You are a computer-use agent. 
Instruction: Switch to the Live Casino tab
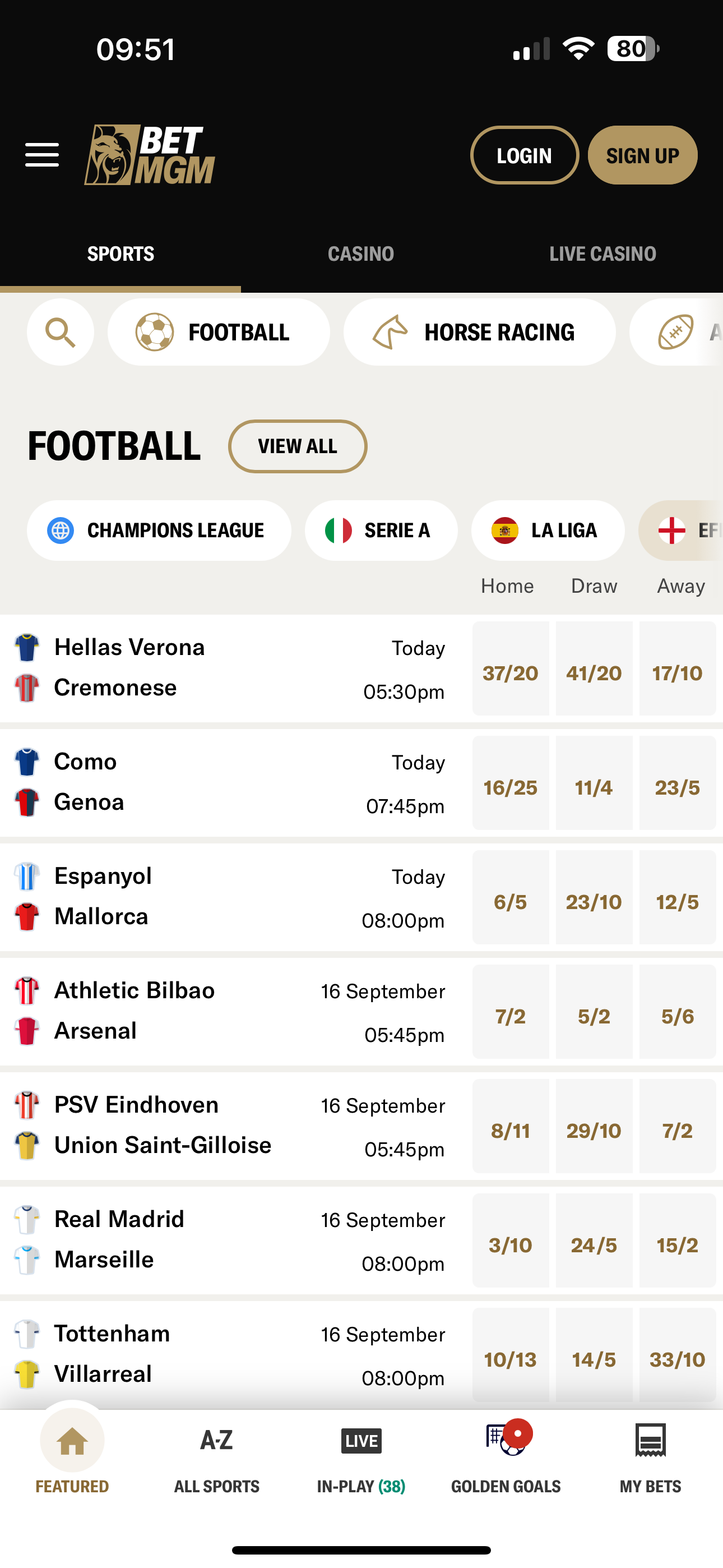(x=602, y=253)
